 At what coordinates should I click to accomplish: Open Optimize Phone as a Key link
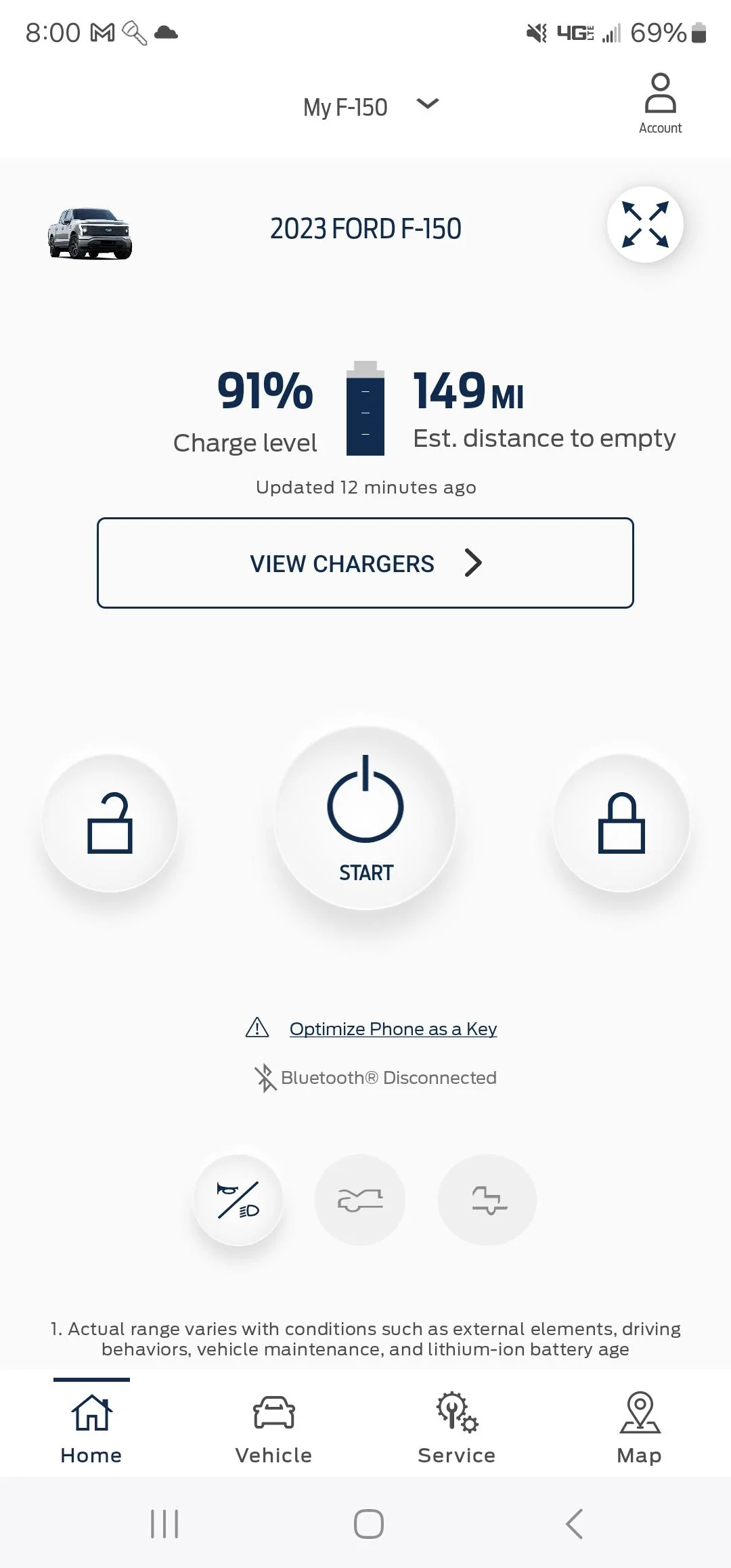pyautogui.click(x=393, y=1029)
